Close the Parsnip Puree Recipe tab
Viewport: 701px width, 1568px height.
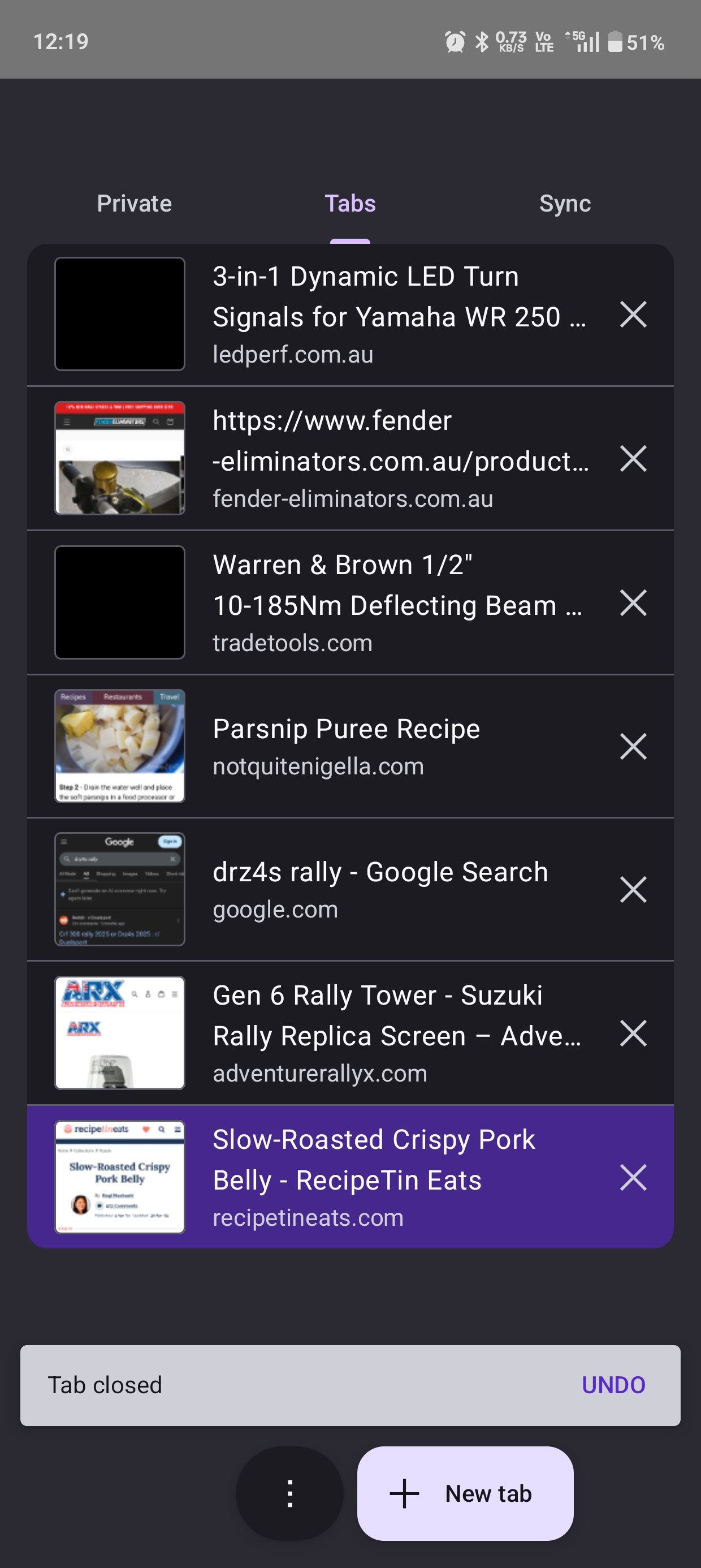pyautogui.click(x=633, y=747)
